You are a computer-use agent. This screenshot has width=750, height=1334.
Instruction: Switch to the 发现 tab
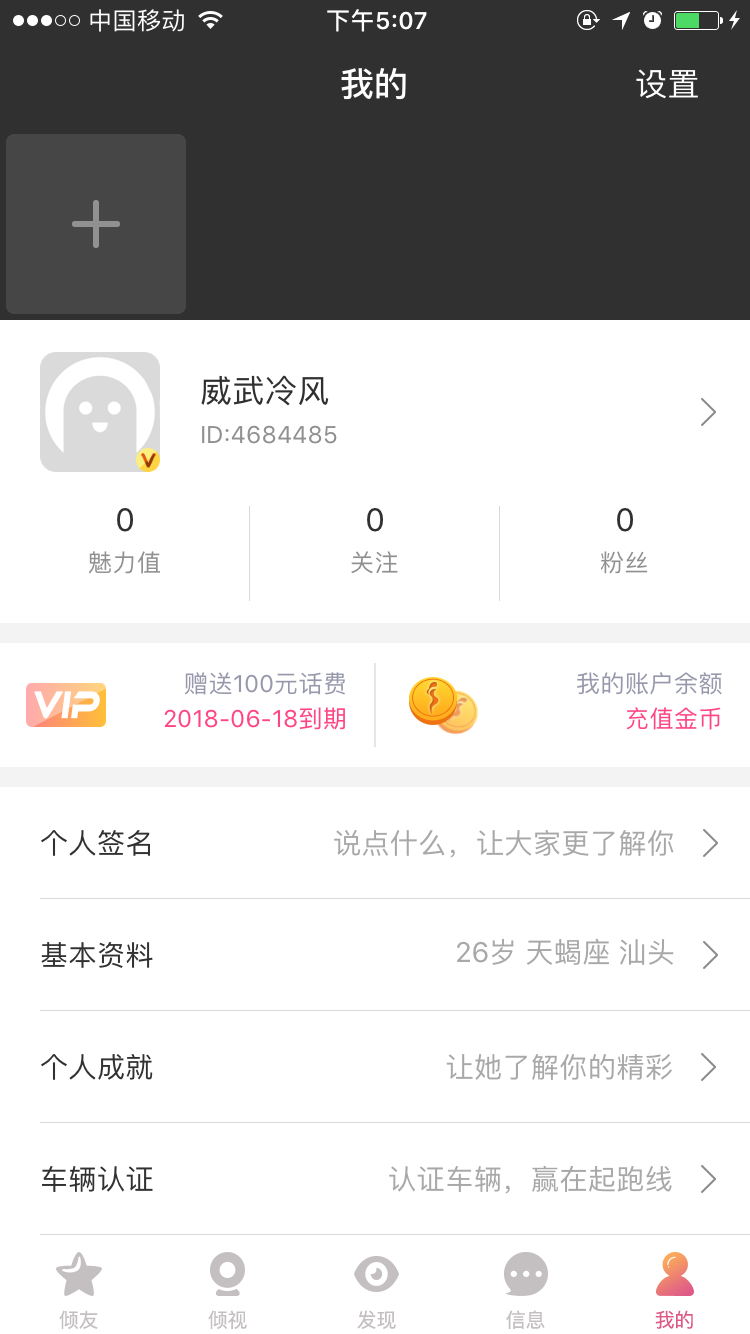pos(376,1290)
